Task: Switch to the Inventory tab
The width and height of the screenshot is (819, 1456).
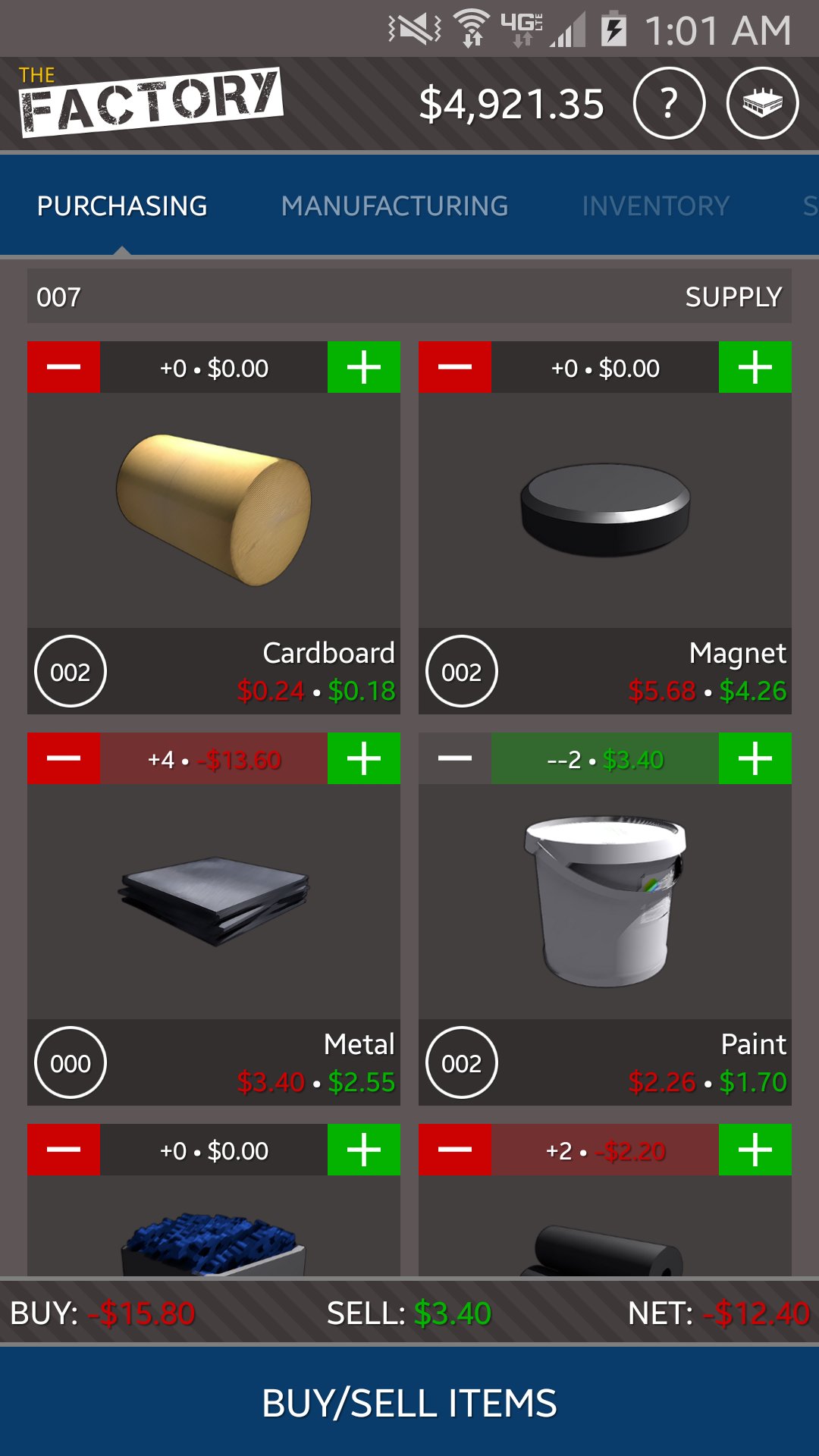Action: [655, 206]
